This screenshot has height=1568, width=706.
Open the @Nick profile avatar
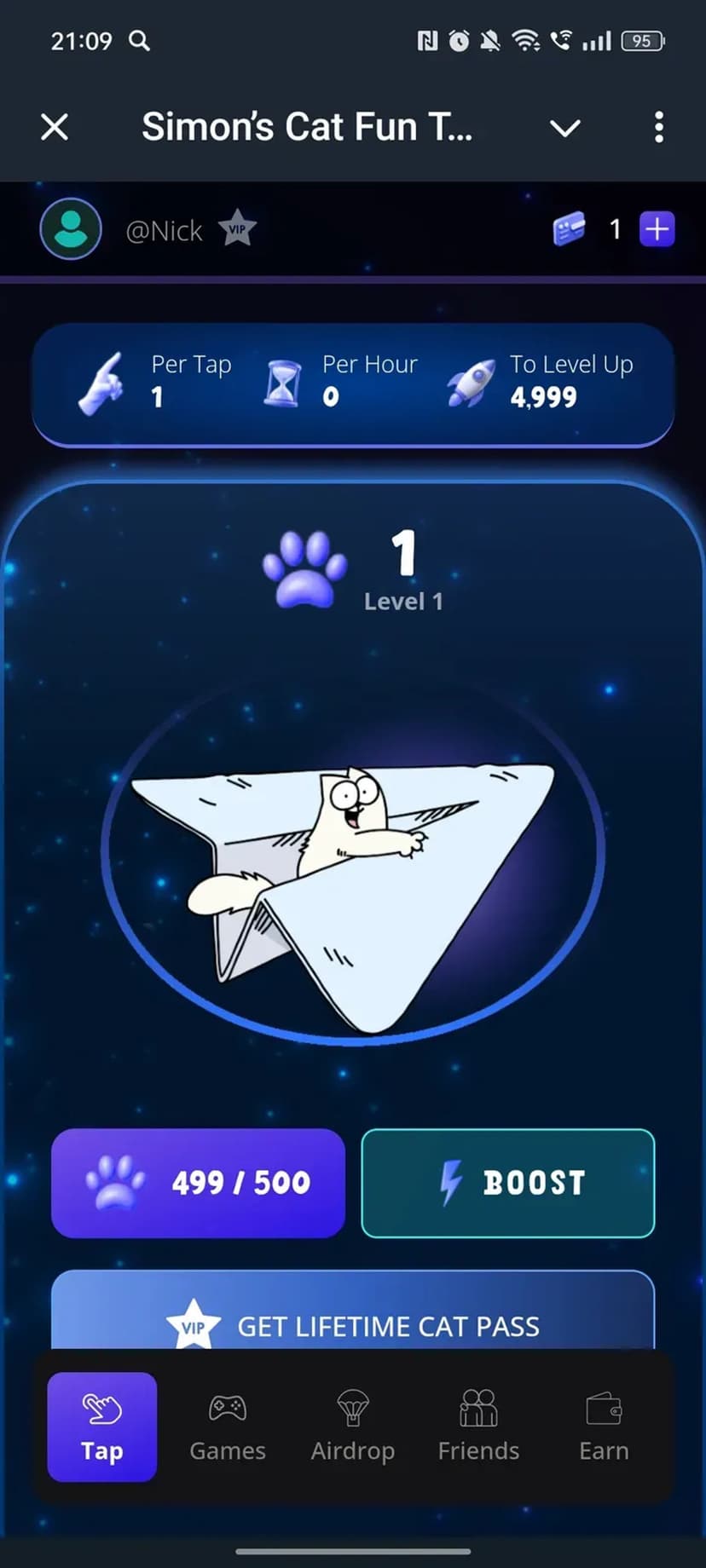pos(71,229)
